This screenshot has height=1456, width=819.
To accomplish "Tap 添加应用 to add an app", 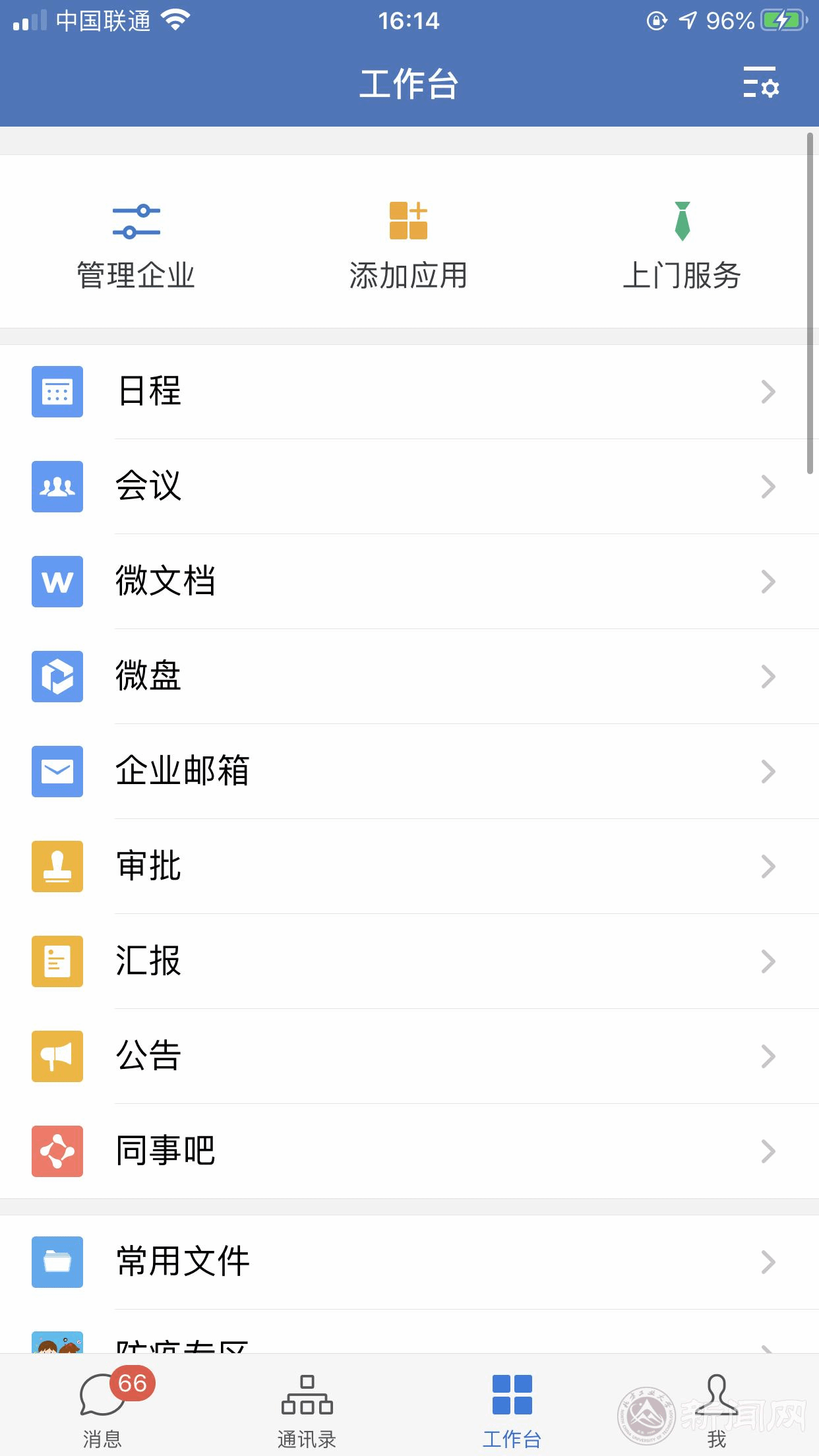I will pyautogui.click(x=408, y=245).
